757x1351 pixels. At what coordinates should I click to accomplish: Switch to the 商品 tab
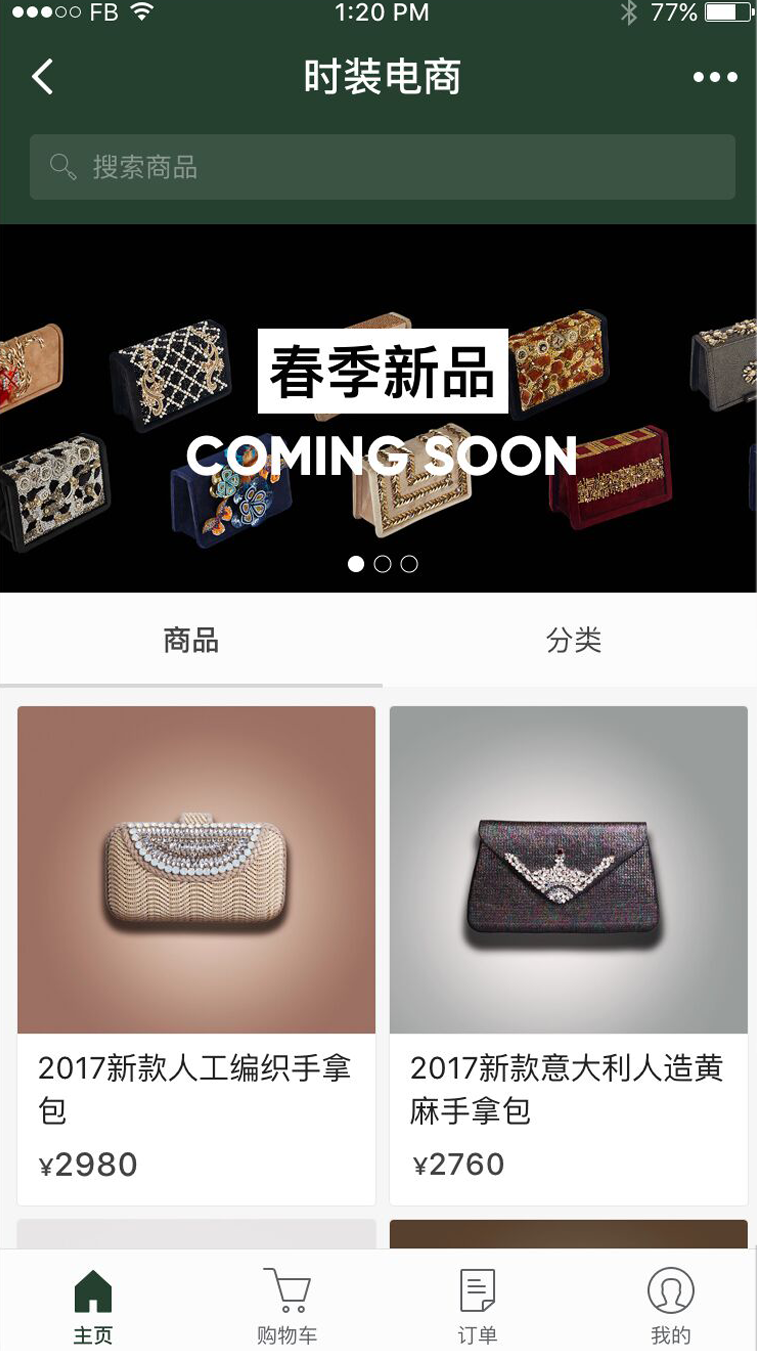pos(191,640)
